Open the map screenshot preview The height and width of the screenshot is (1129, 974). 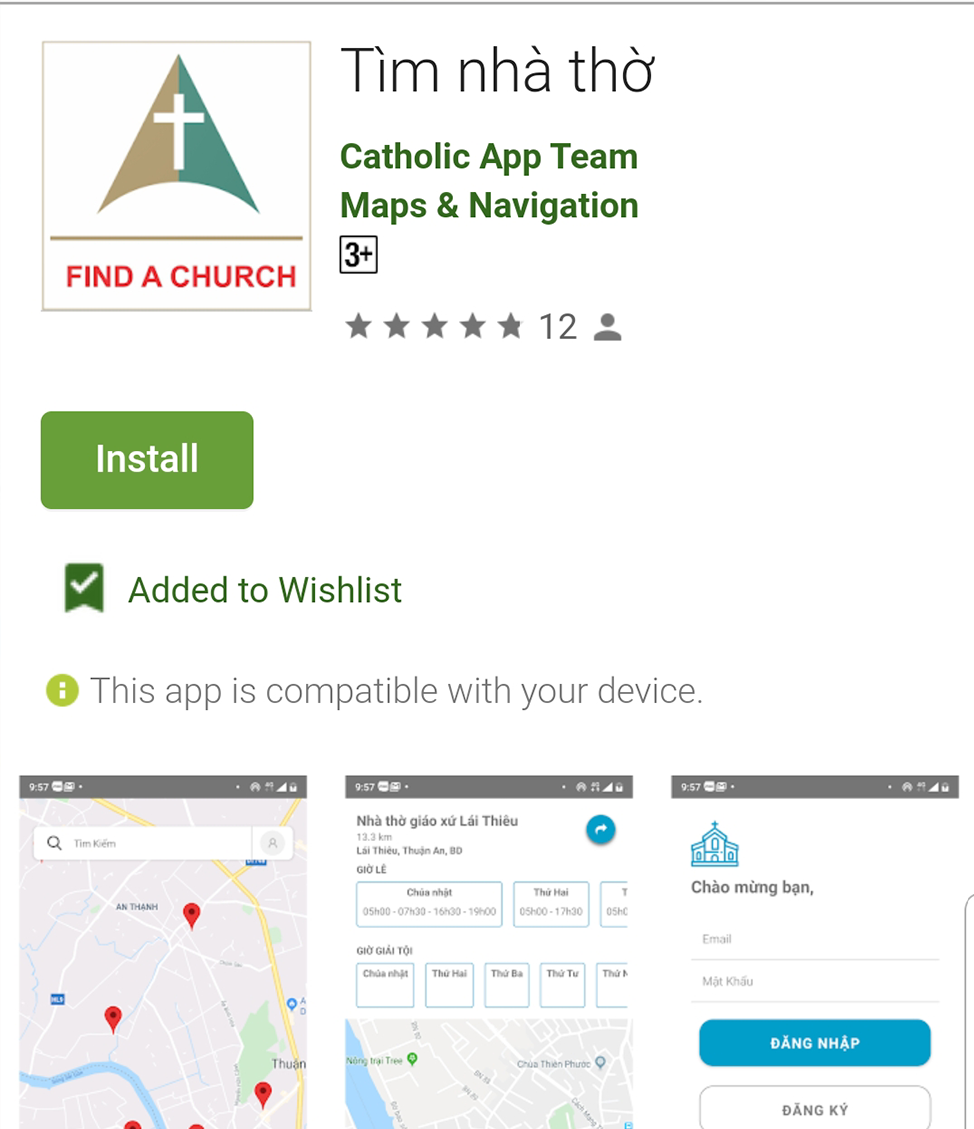pos(163,950)
